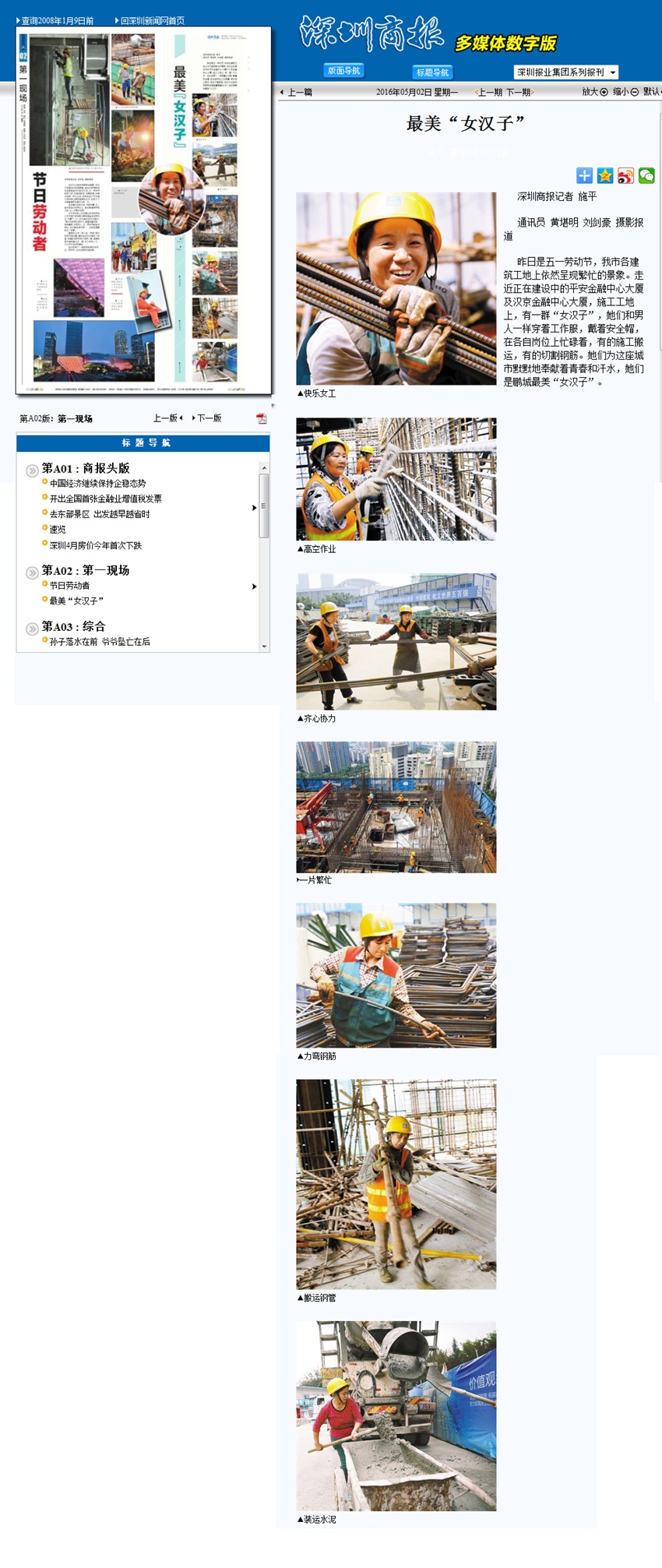The height and width of the screenshot is (1568, 662).
Task: Open the blue plus share menu
Action: pyautogui.click(x=584, y=176)
